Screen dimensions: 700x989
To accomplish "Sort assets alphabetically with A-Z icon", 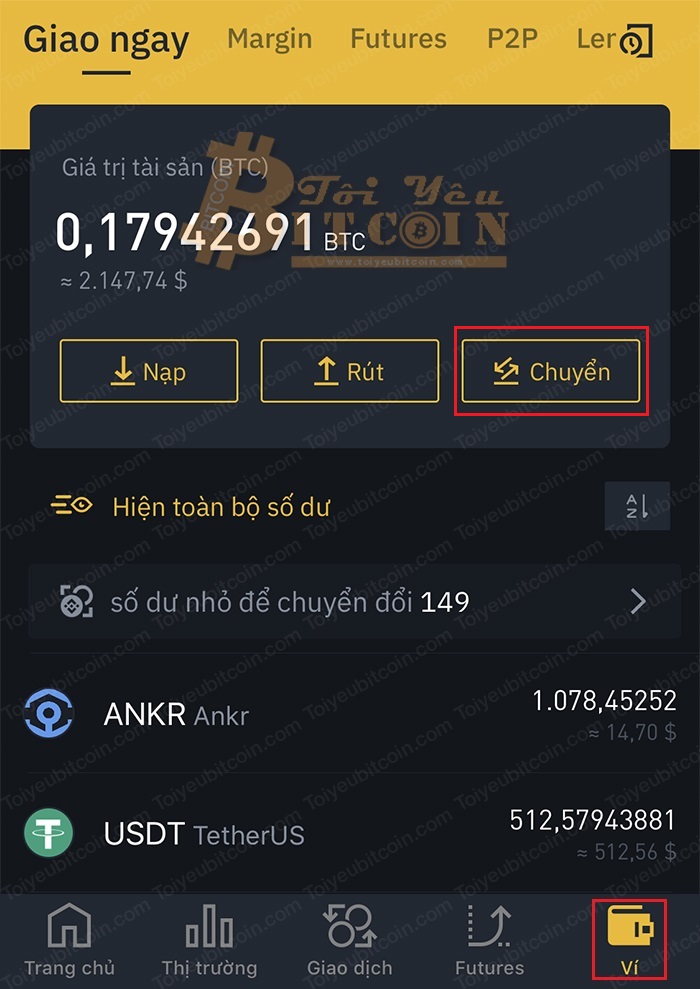I will 637,506.
